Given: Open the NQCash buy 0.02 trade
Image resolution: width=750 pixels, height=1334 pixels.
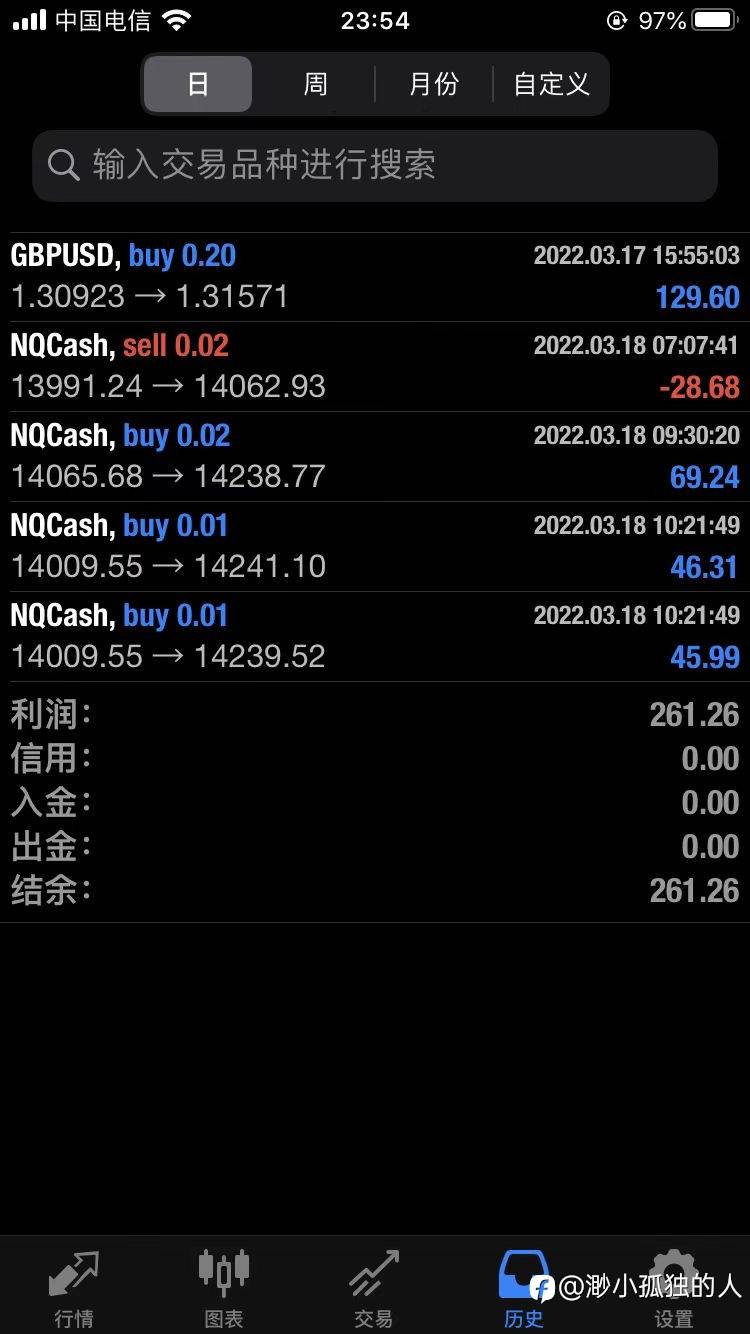Looking at the screenshot, I should [x=375, y=457].
